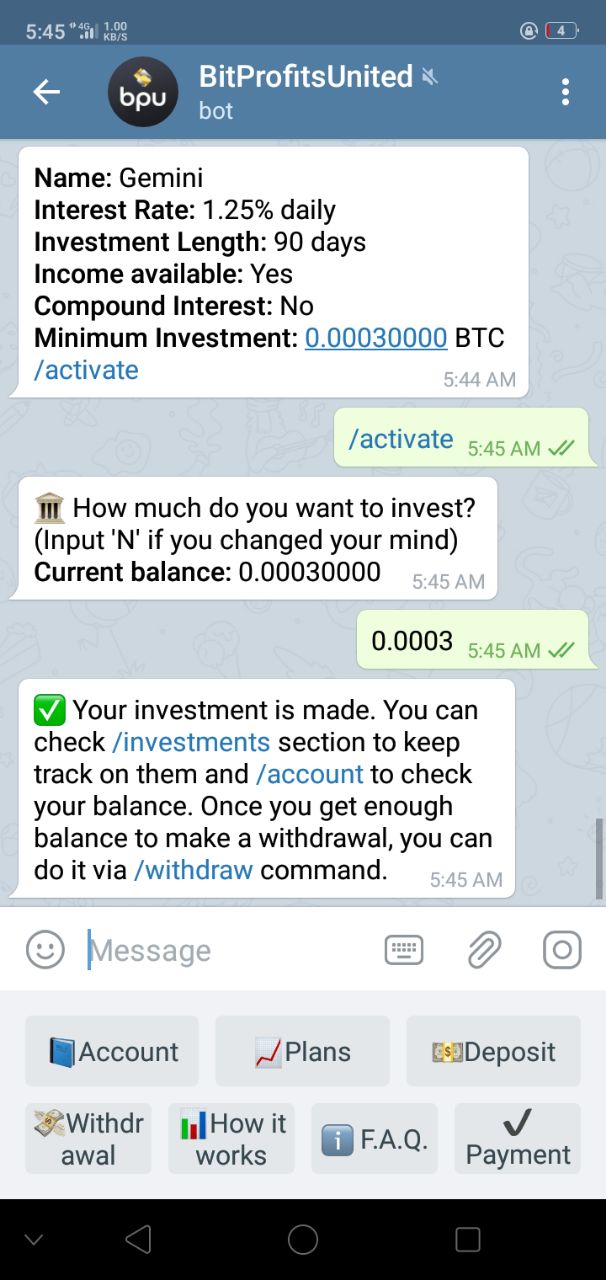Open the F.A.Q. button

click(374, 1139)
